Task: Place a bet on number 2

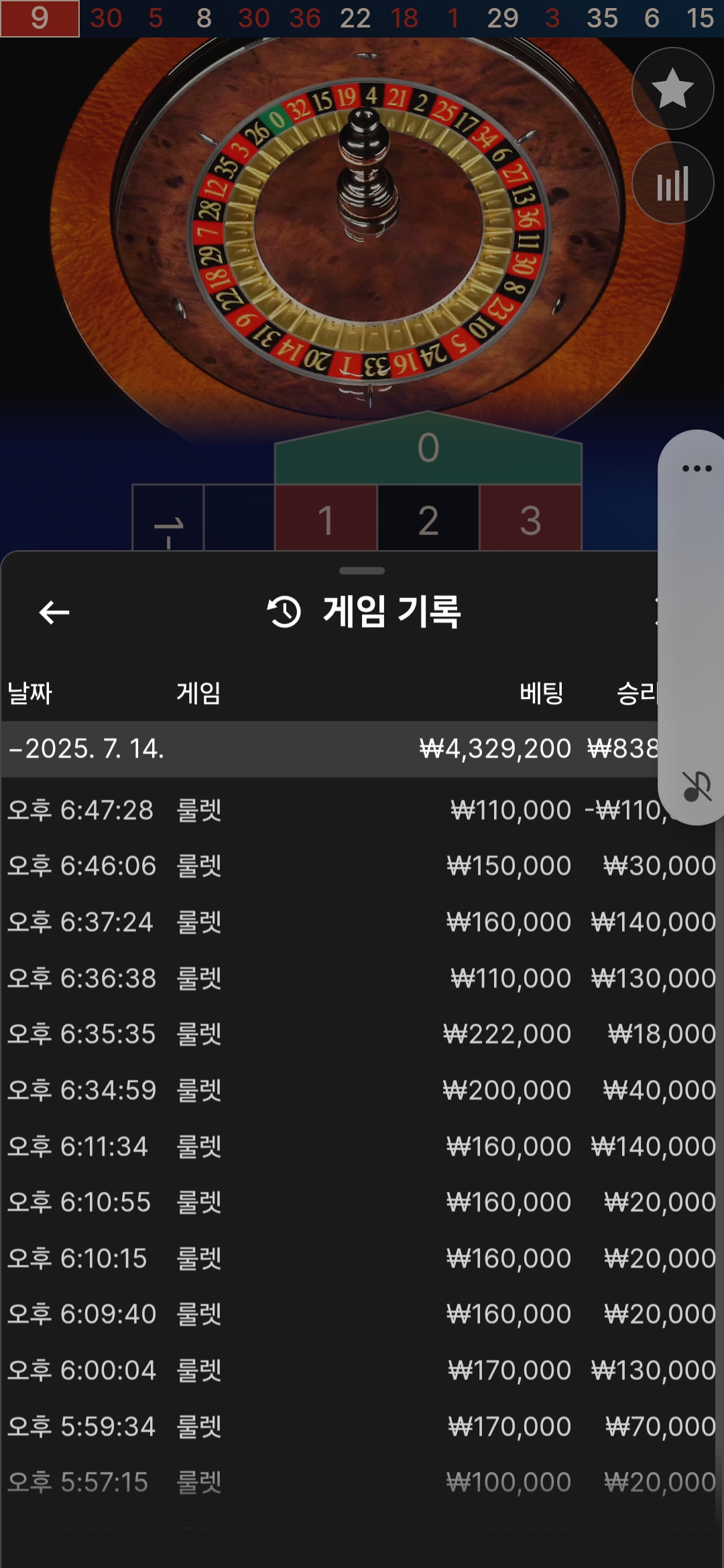Action: 428,518
